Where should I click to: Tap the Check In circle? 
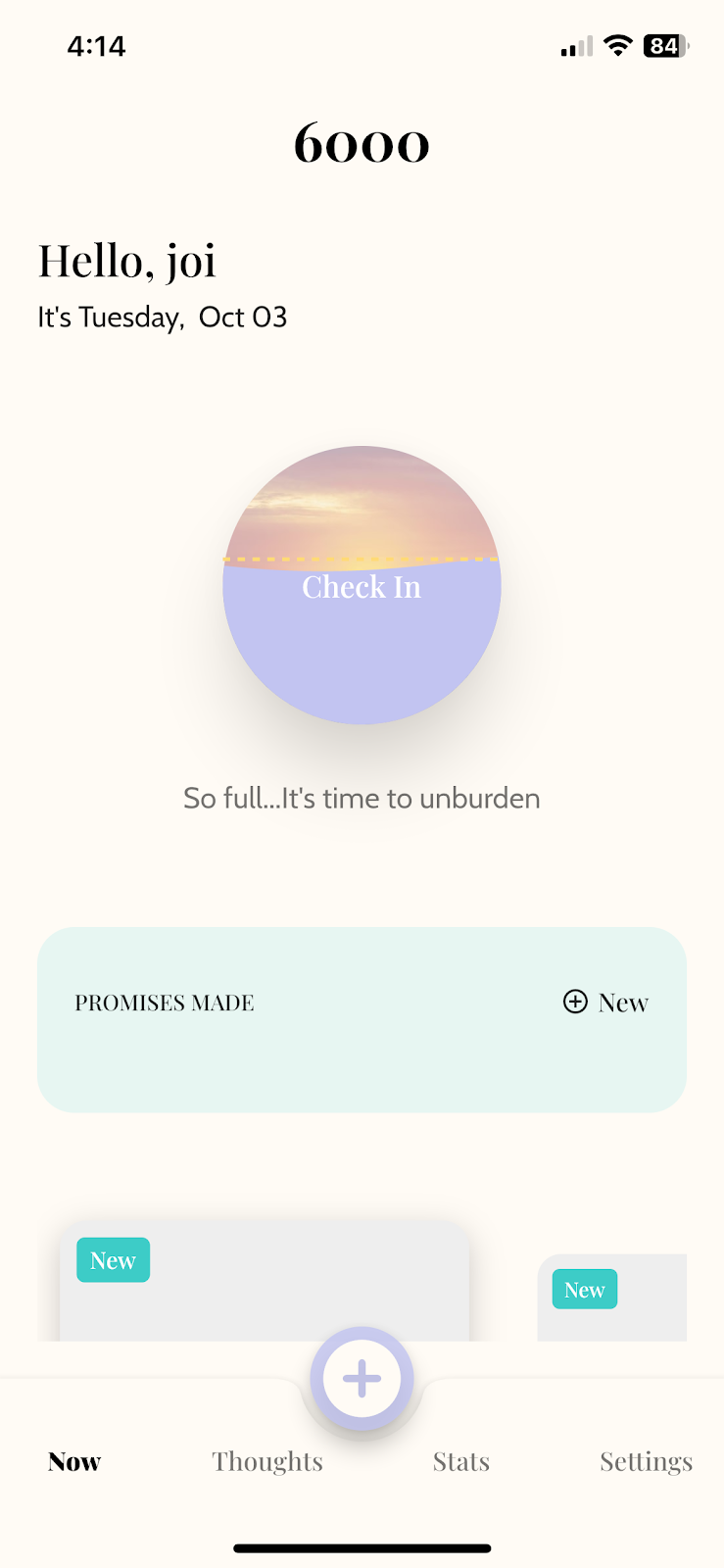click(362, 586)
